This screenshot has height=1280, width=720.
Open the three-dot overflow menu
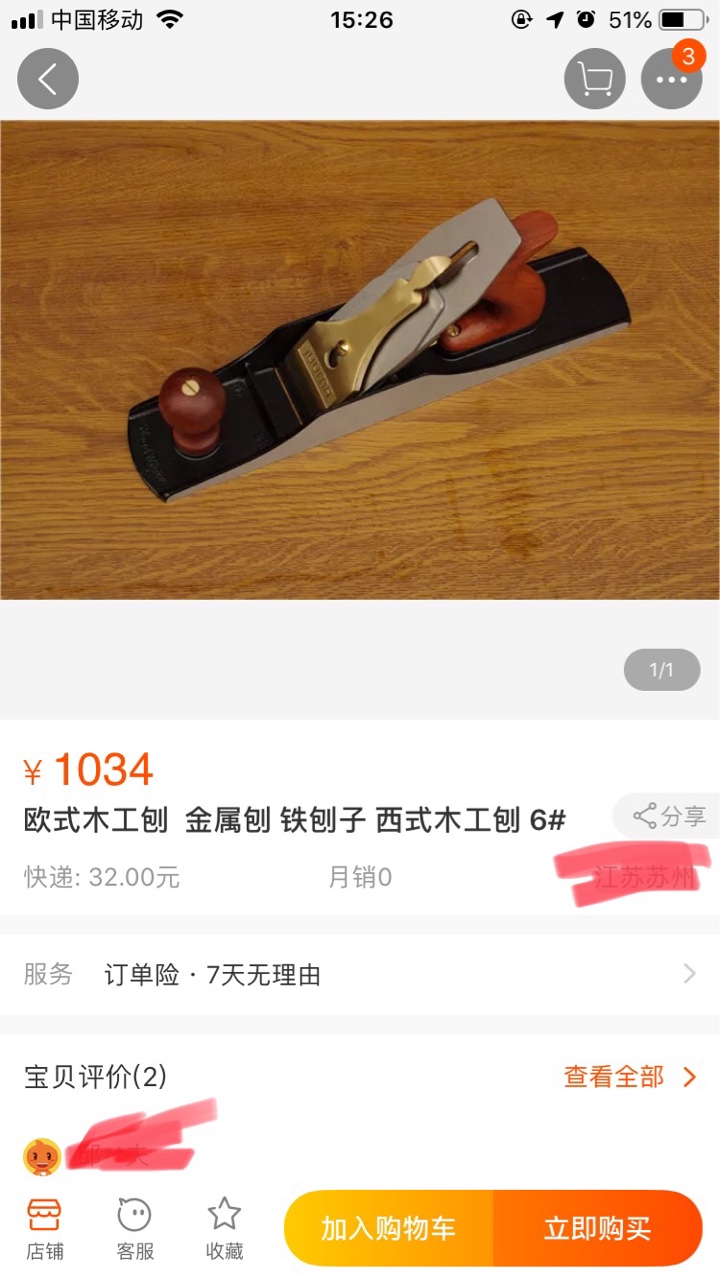pyautogui.click(x=671, y=79)
